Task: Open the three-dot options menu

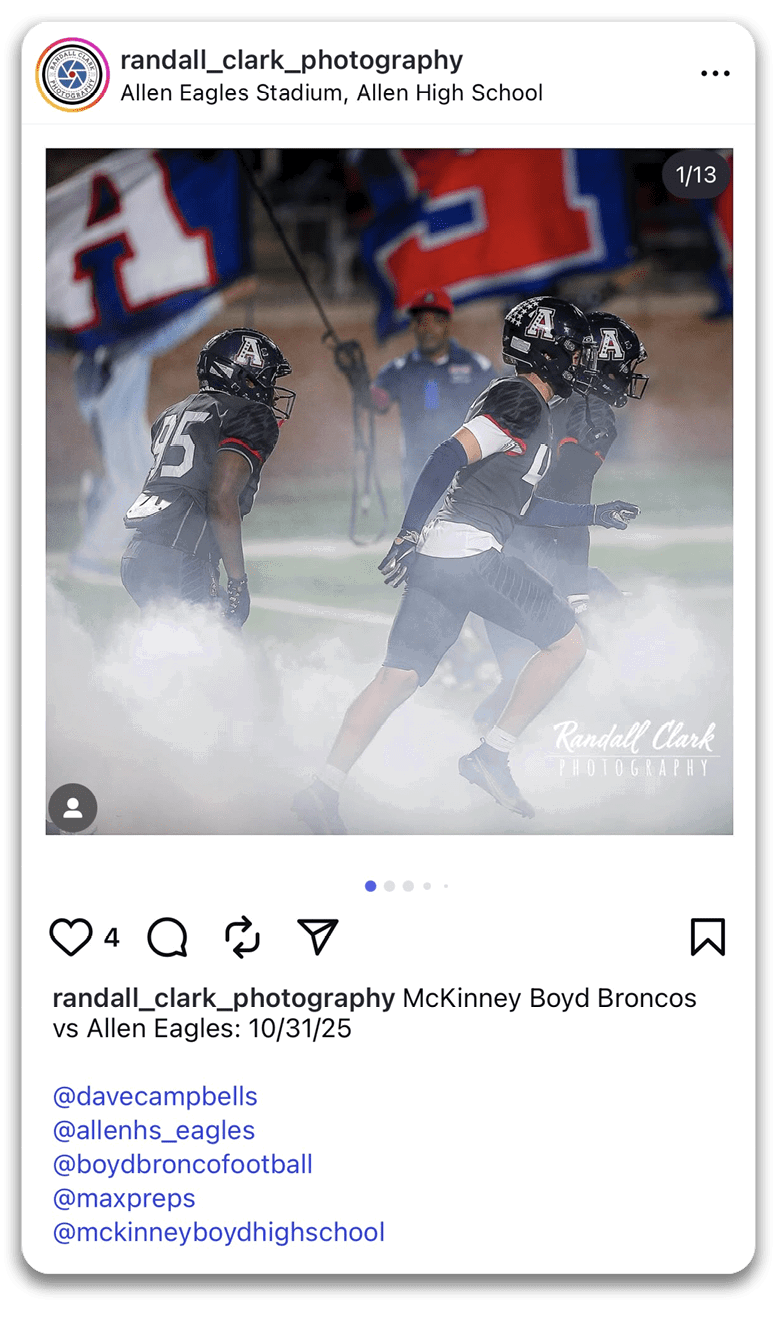Action: click(x=715, y=74)
